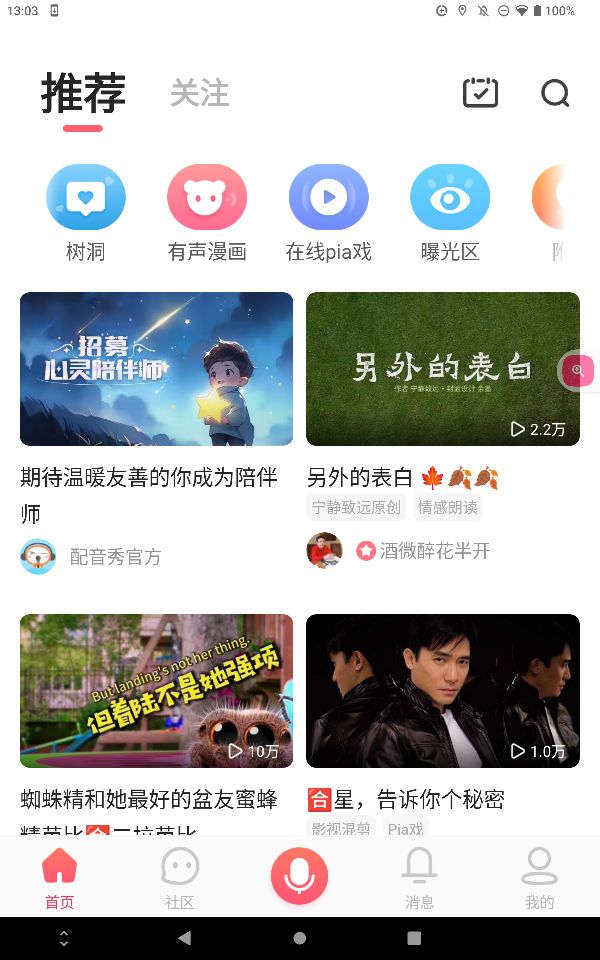Play the 另外的表白 video
The image size is (600, 960).
click(442, 369)
